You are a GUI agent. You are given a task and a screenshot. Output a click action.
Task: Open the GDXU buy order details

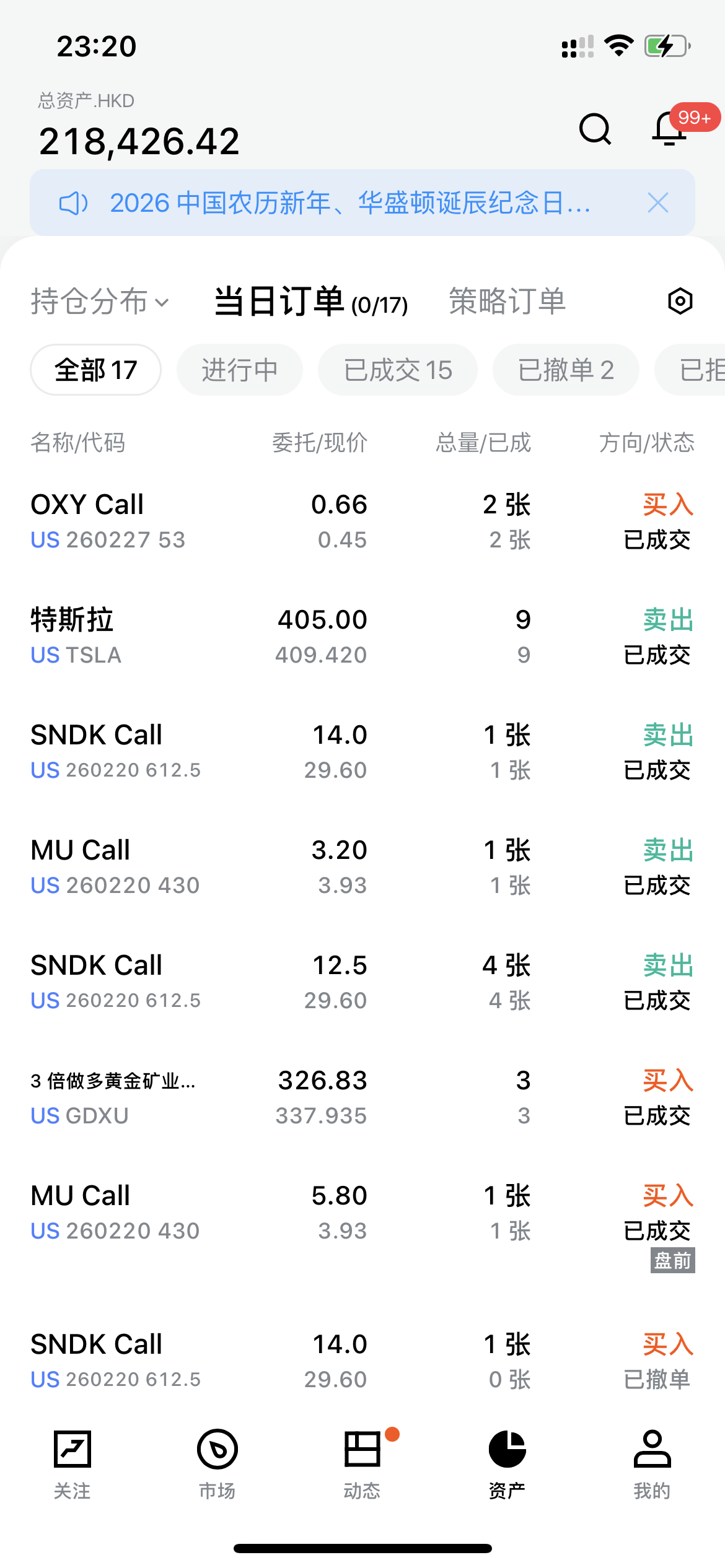click(362, 1097)
